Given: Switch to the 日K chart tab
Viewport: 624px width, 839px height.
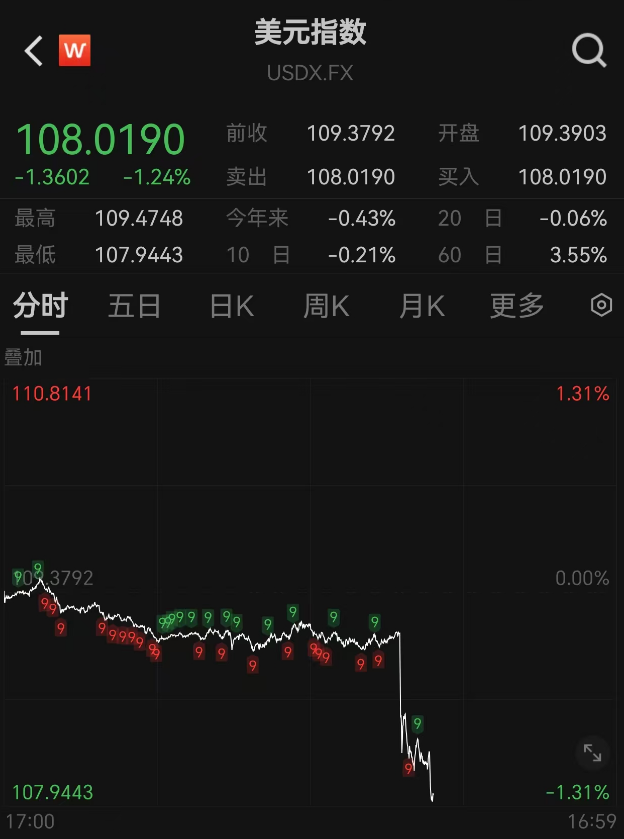Looking at the screenshot, I should point(231,306).
